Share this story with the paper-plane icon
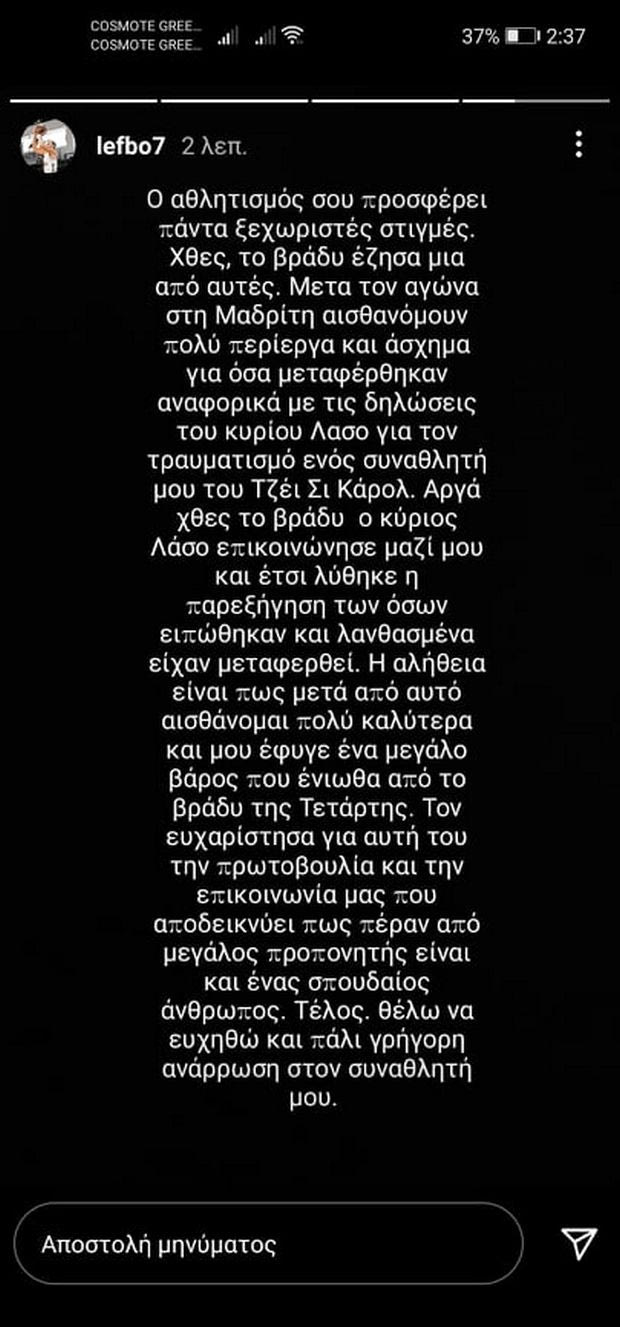The image size is (620, 1327). tap(579, 1243)
